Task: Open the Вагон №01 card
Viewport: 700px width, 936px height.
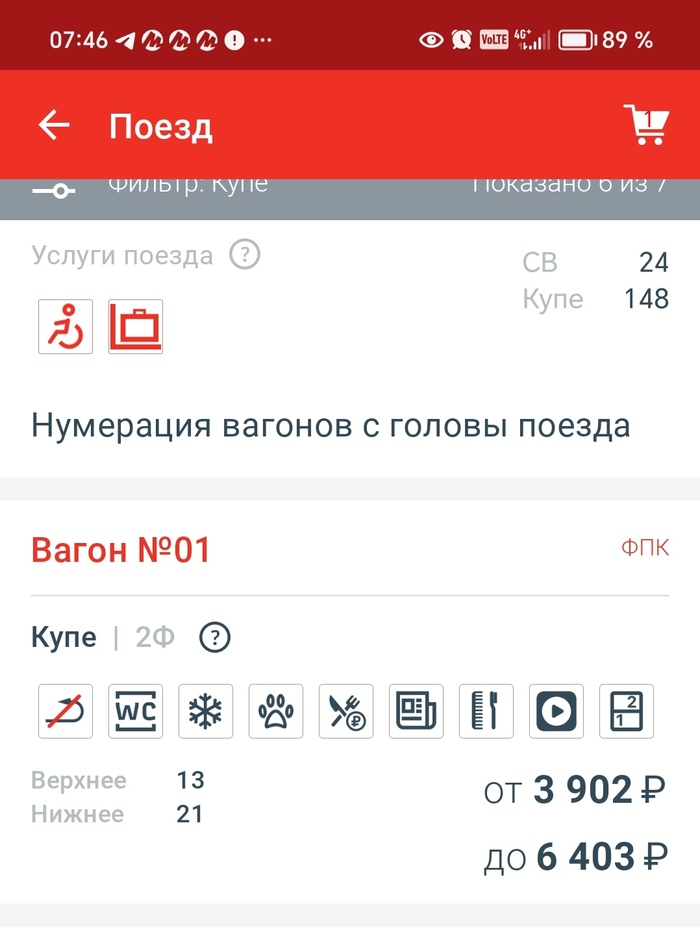Action: coord(122,551)
